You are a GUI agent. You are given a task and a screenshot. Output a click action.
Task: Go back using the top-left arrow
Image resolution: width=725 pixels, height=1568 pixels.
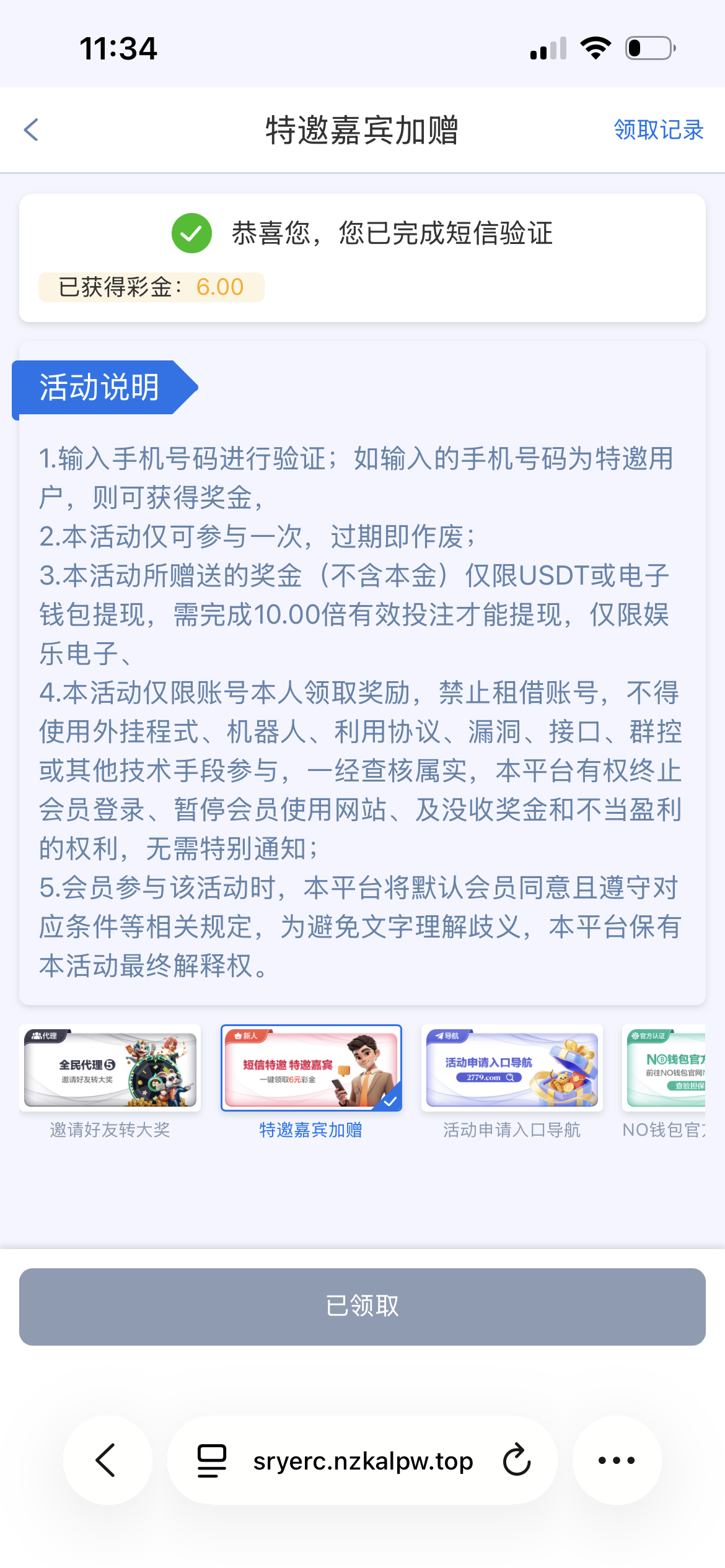tap(31, 130)
